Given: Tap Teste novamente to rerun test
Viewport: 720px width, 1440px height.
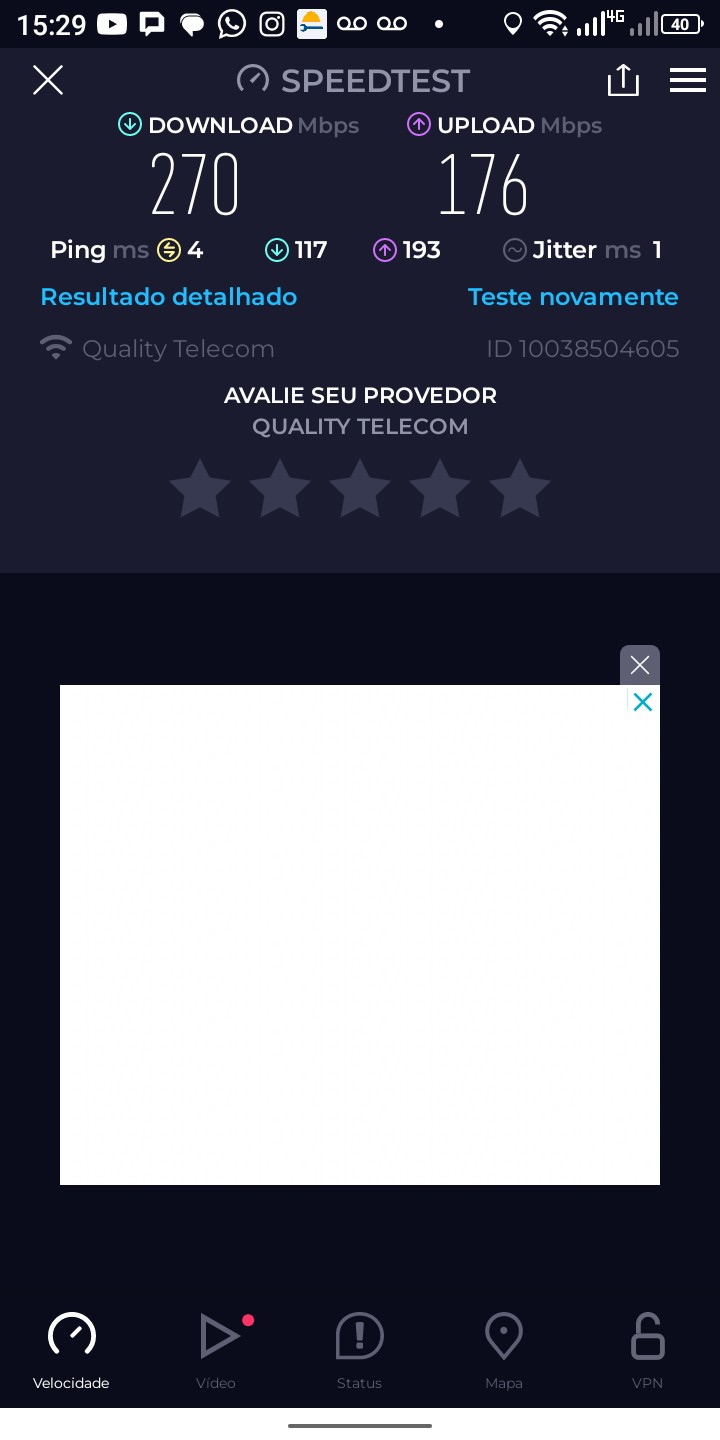Looking at the screenshot, I should click(x=573, y=297).
